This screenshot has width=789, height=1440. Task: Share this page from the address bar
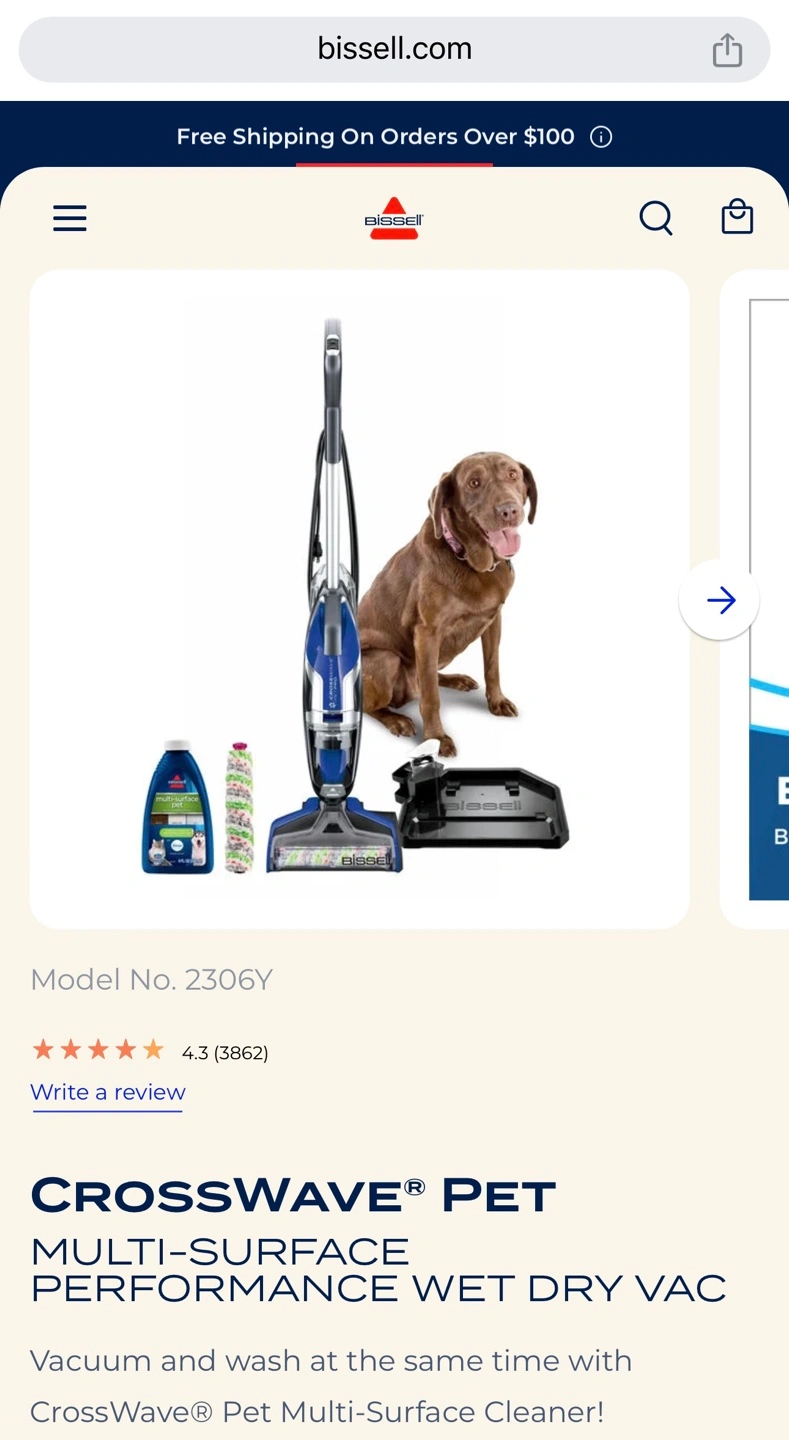727,49
